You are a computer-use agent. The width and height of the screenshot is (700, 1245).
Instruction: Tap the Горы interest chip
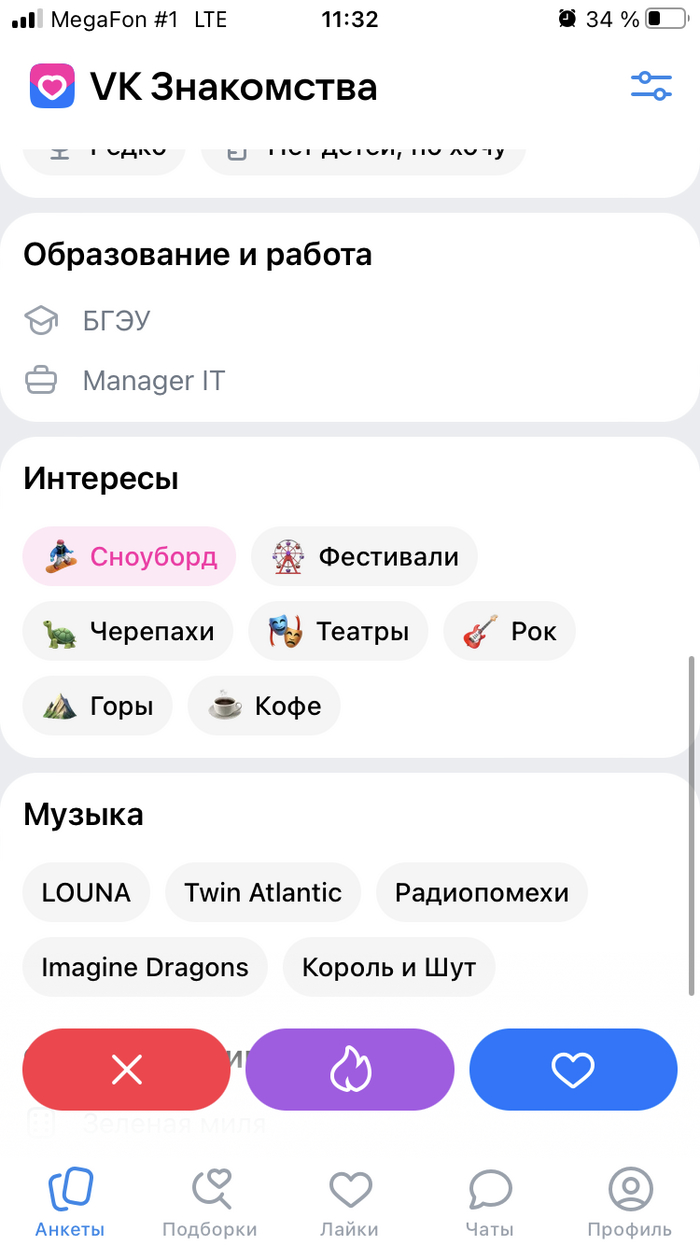pos(97,706)
